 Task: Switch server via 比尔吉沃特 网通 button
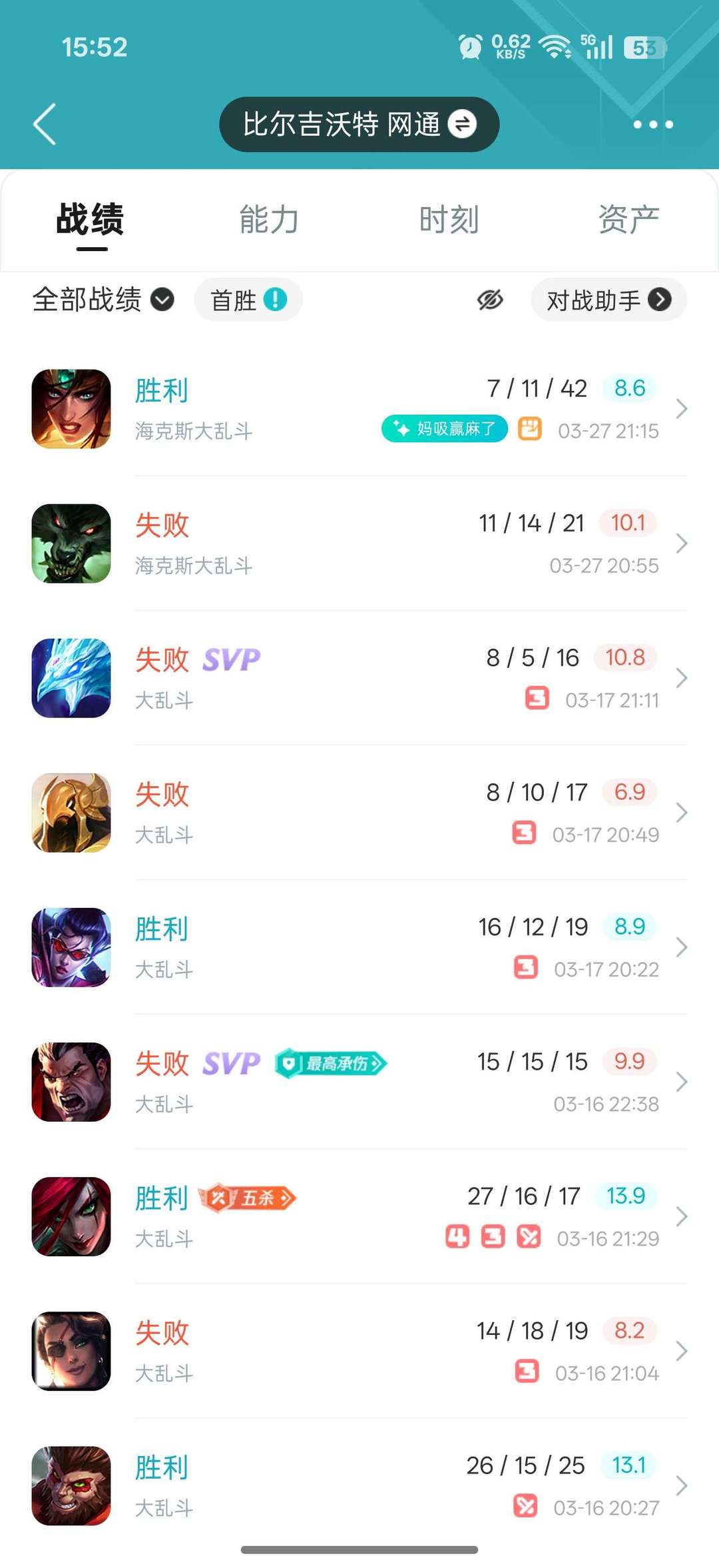tap(359, 125)
